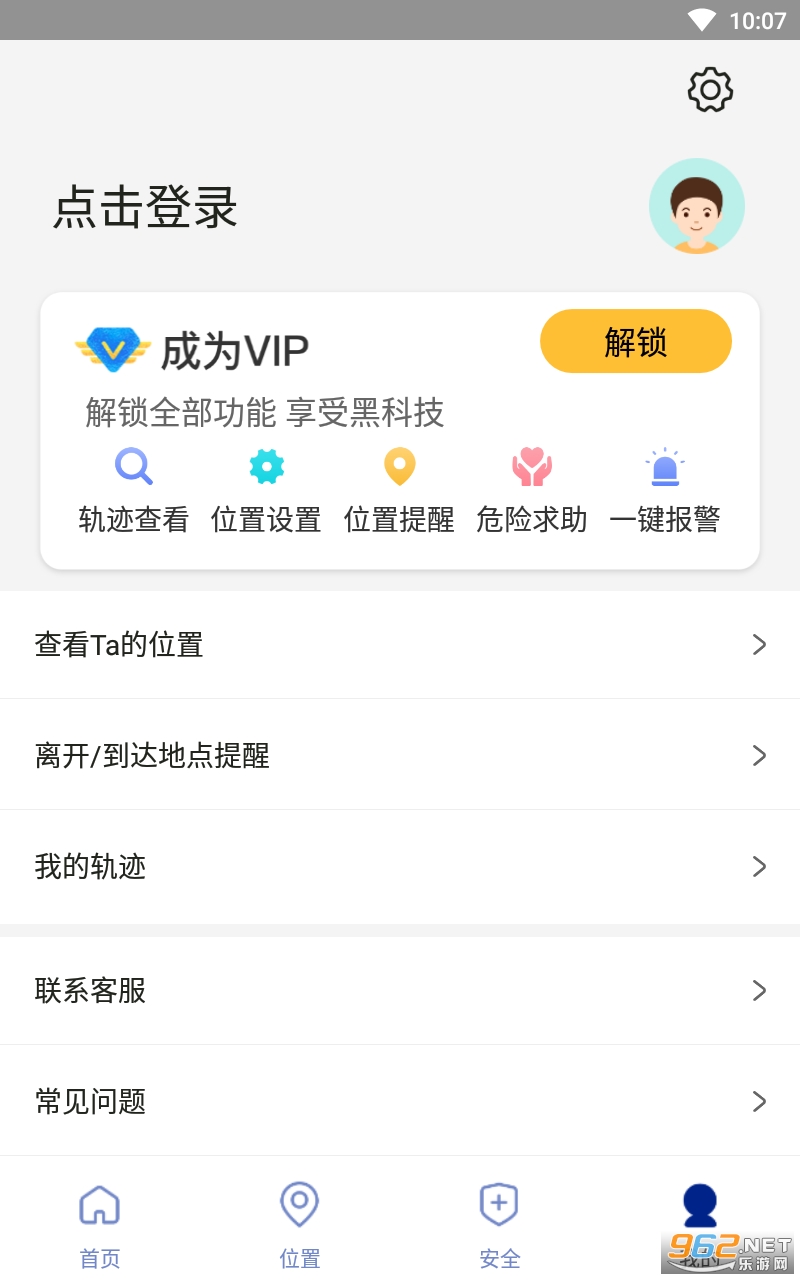Open the 常见问题 FAQ row
800x1280 pixels.
pyautogui.click(x=400, y=1101)
